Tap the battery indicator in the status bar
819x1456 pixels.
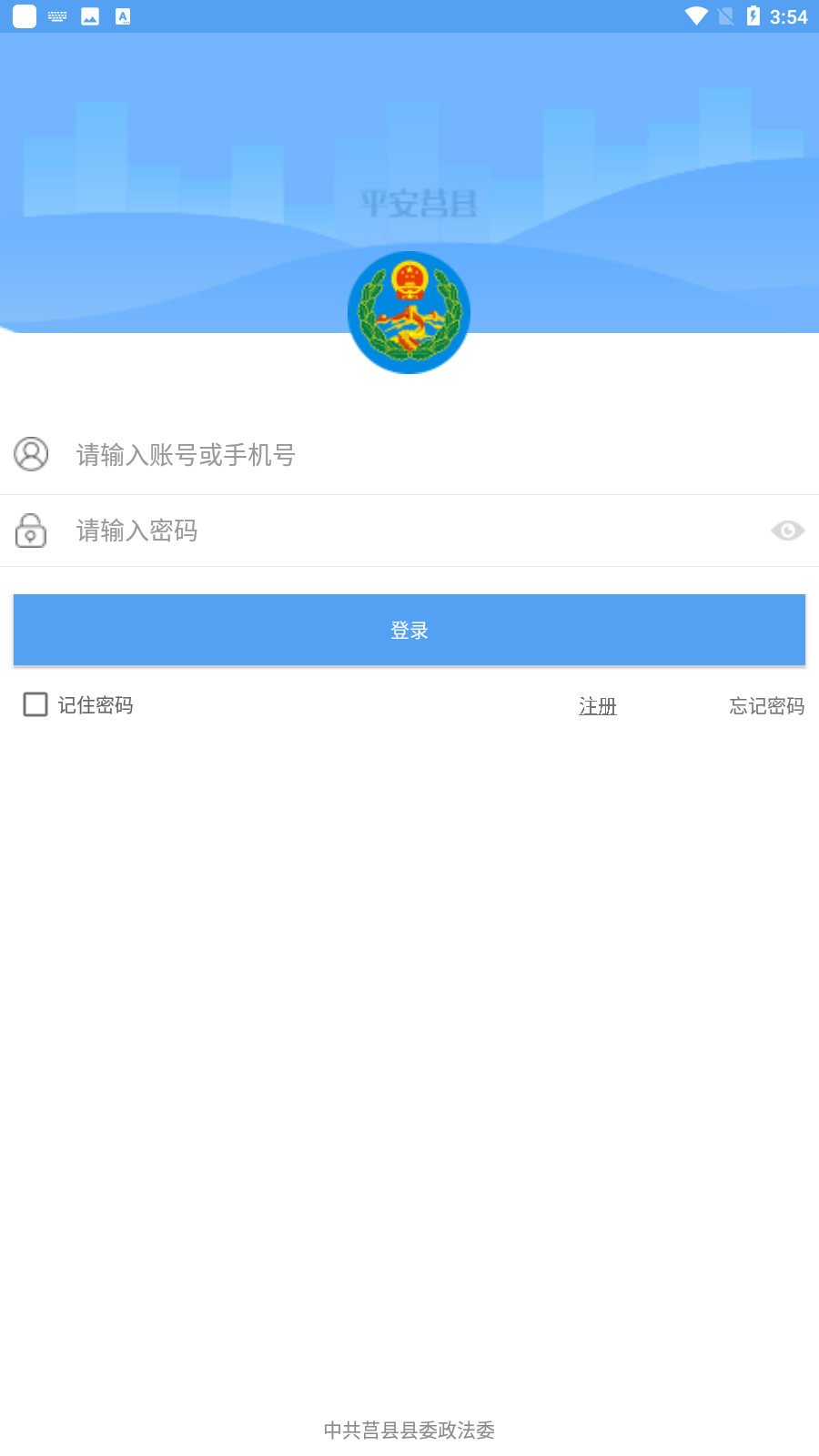[752, 15]
